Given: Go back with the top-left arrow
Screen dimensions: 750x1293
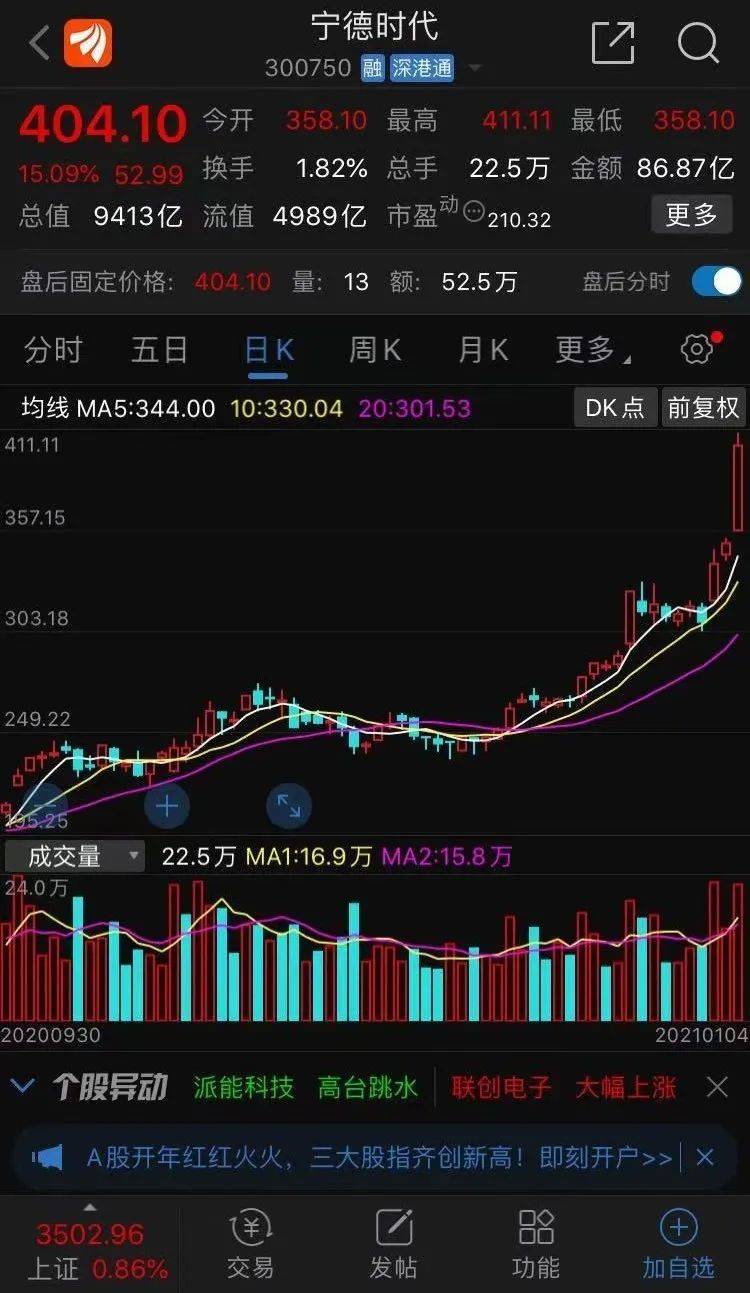Looking at the screenshot, I should click(x=38, y=44).
